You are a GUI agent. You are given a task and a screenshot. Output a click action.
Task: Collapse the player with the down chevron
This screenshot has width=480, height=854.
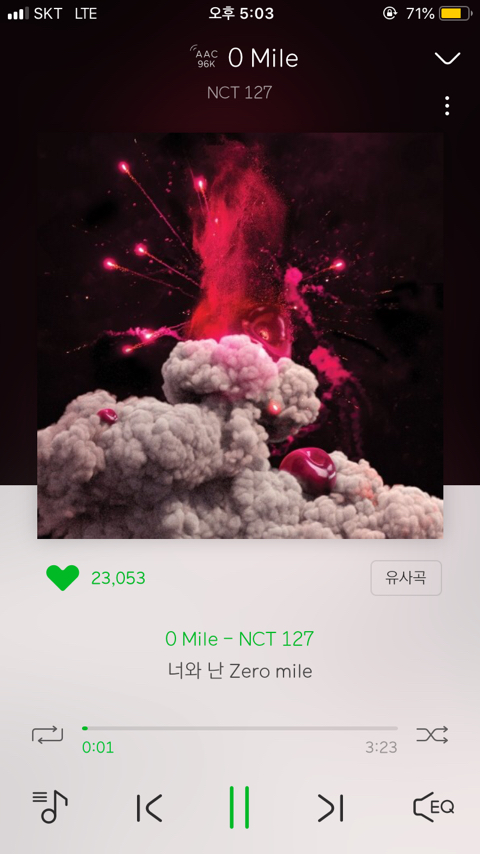pyautogui.click(x=447, y=58)
